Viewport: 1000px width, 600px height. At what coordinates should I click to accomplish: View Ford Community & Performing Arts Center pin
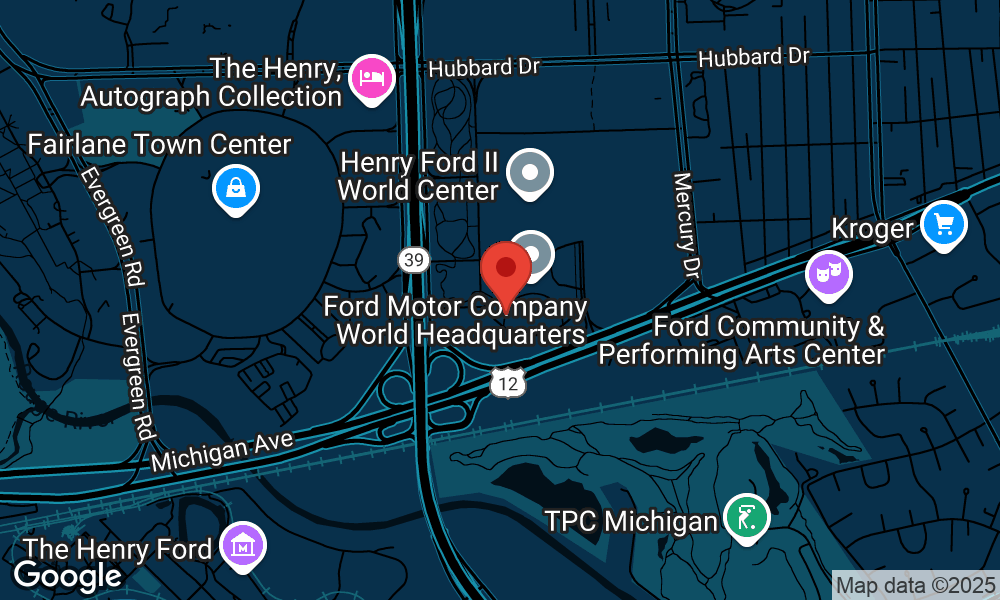click(828, 273)
